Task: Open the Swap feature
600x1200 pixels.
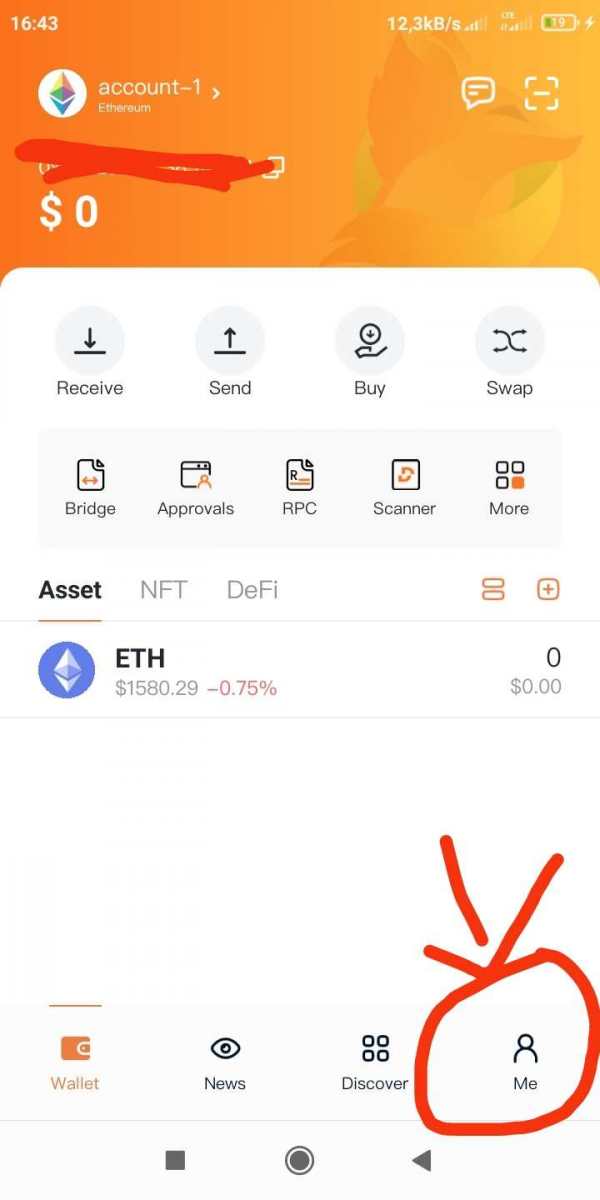Action: (509, 352)
